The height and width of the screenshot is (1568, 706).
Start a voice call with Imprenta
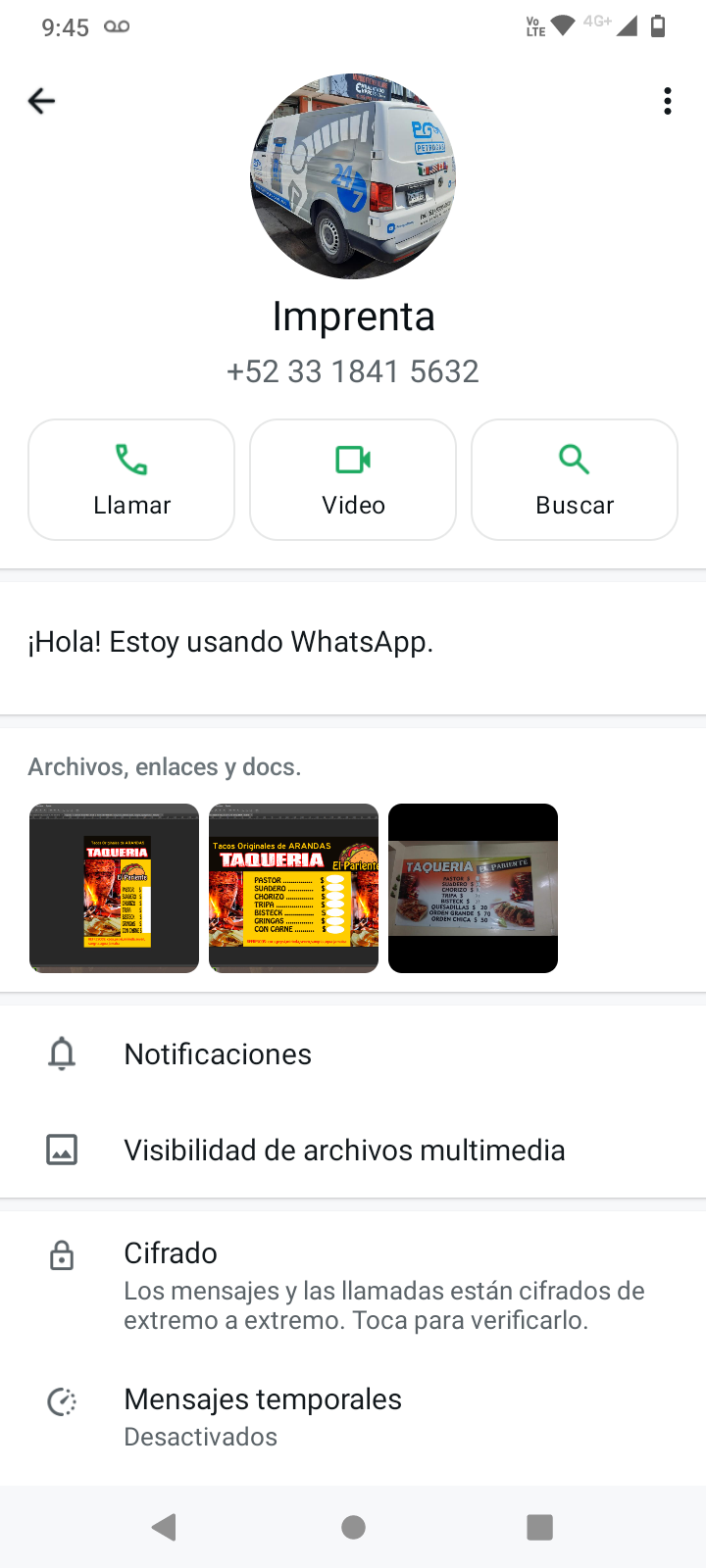[x=130, y=479]
